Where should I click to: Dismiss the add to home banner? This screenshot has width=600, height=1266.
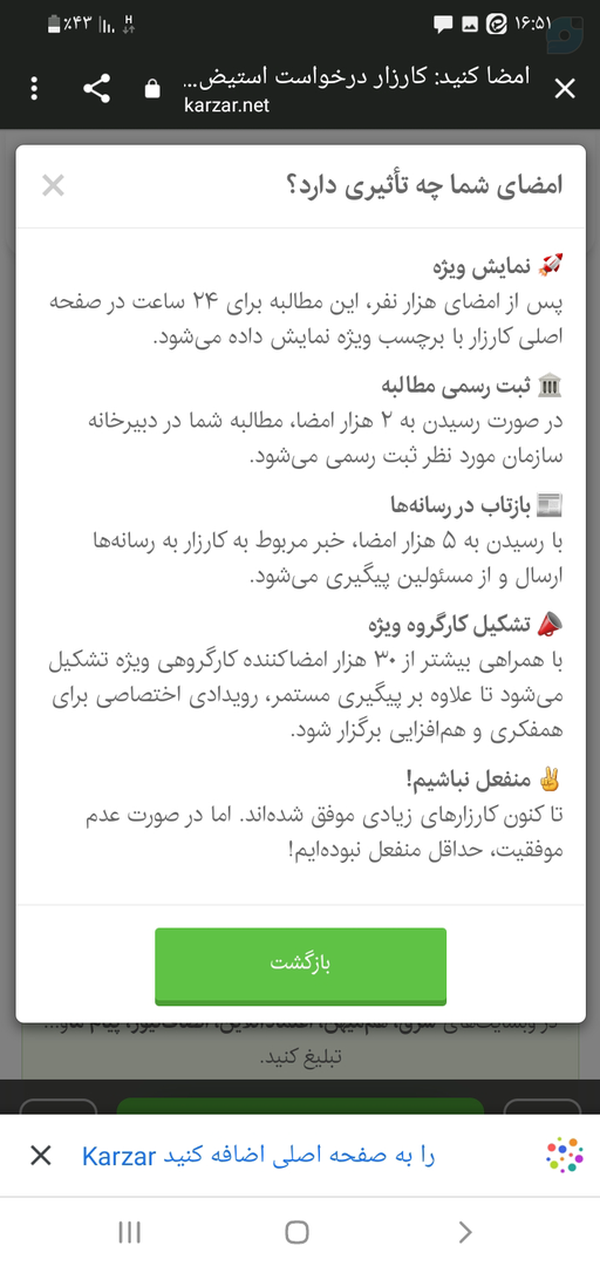[x=41, y=1156]
